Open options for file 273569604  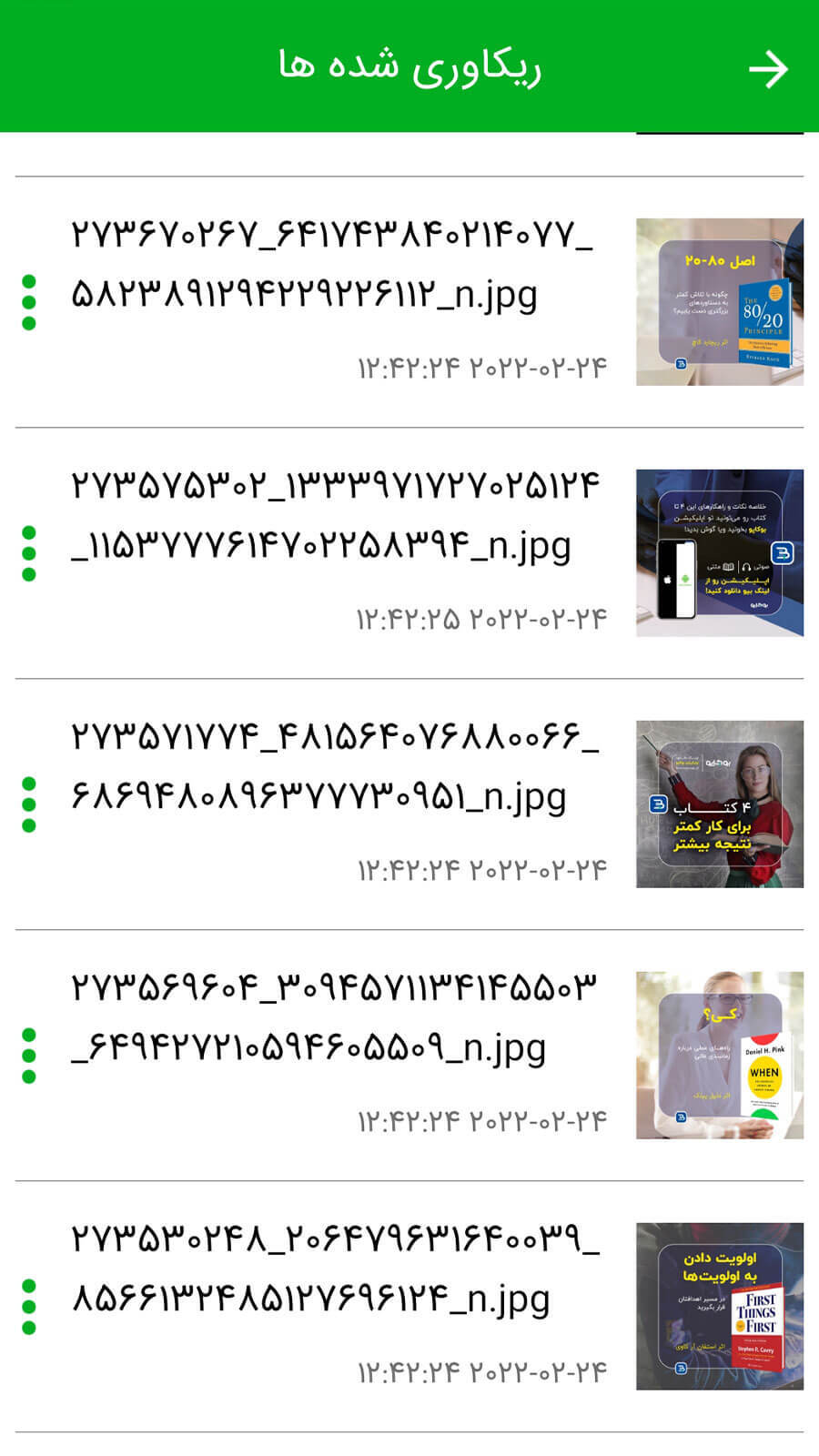[29, 1056]
